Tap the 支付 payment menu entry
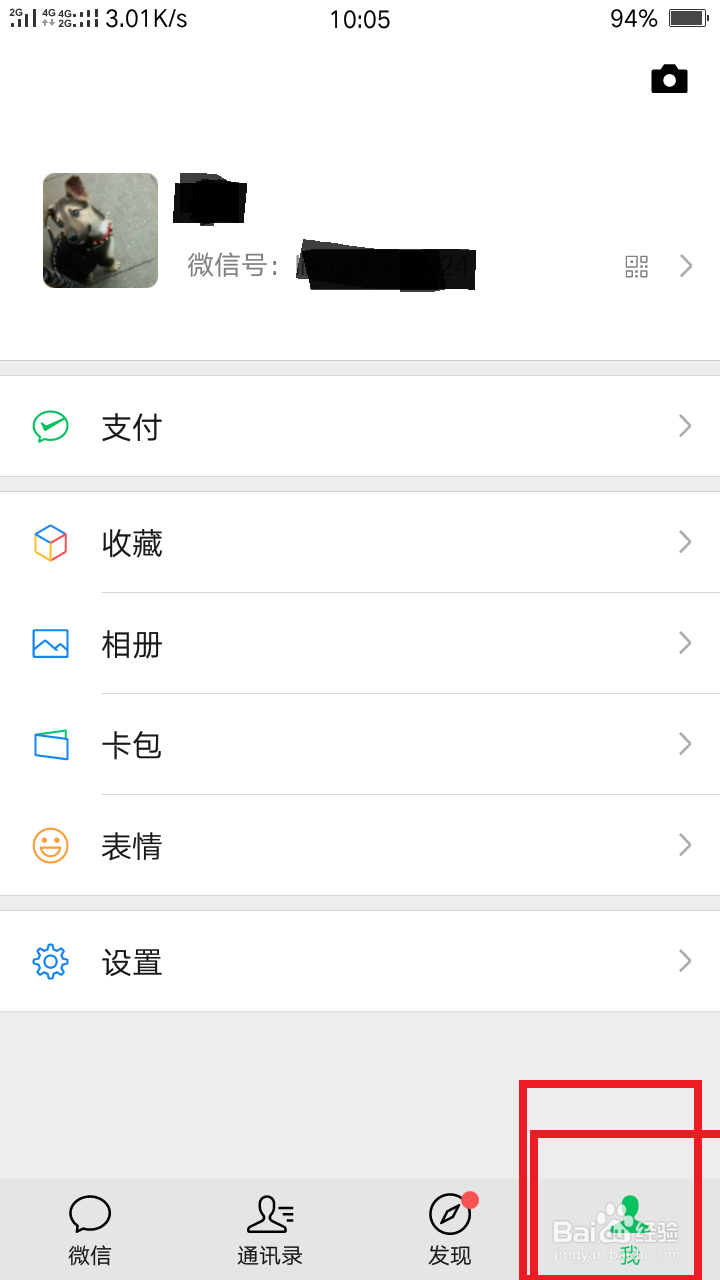Viewport: 720px width, 1280px height. click(131, 426)
